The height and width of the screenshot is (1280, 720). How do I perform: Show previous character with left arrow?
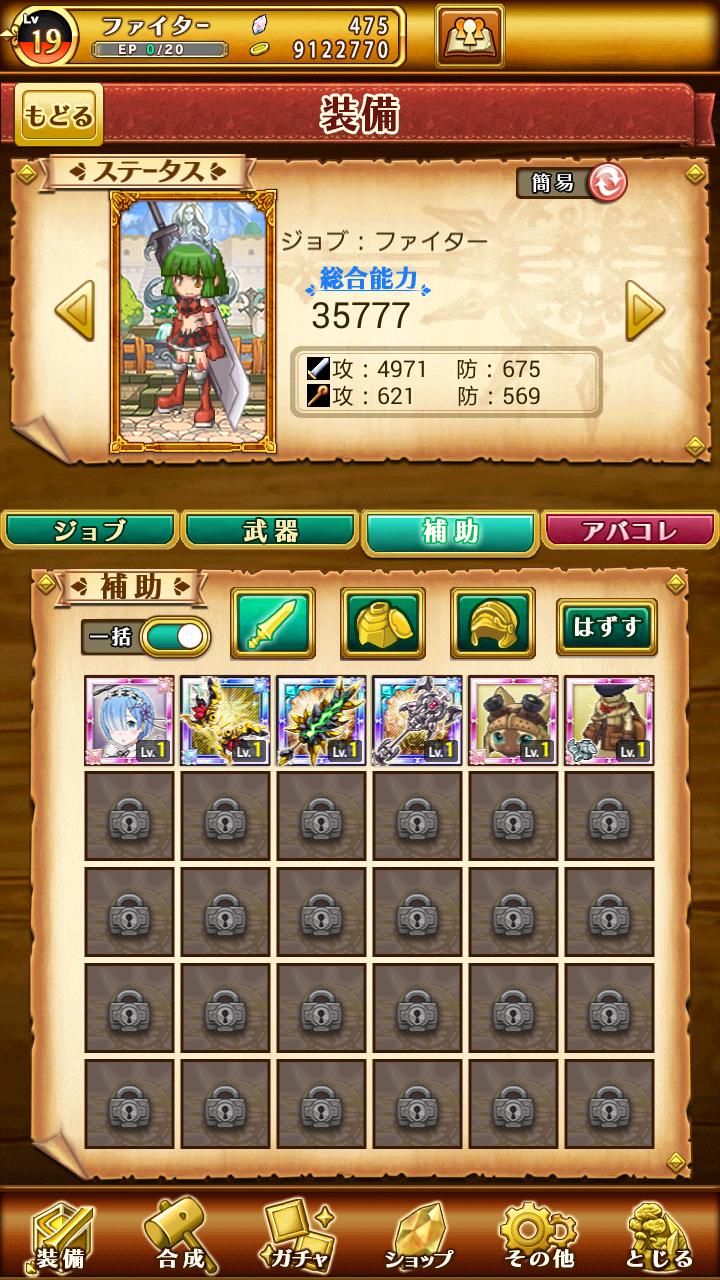(x=74, y=311)
